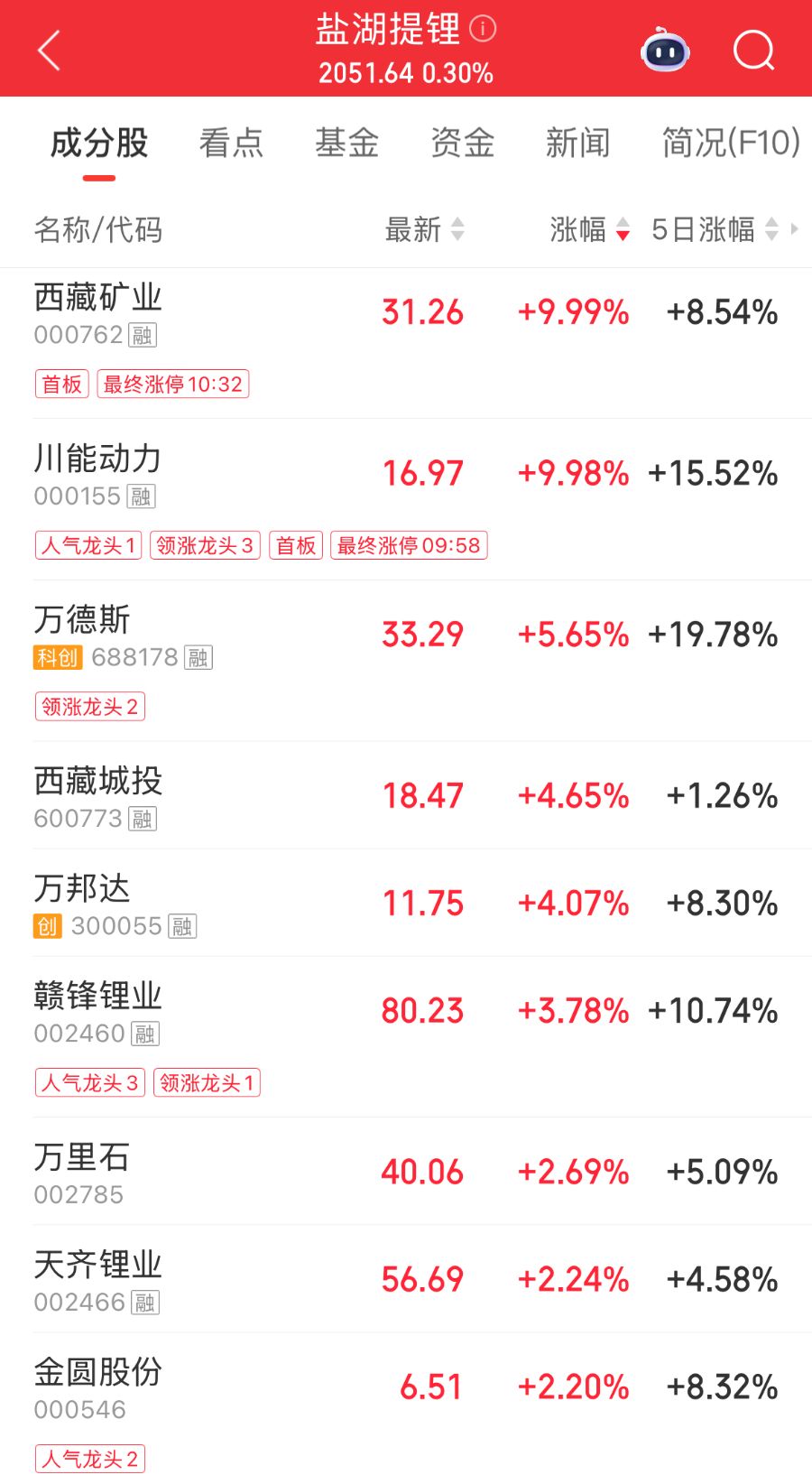Open the robot assistant icon
The width and height of the screenshot is (812, 1484).
pyautogui.click(x=665, y=51)
